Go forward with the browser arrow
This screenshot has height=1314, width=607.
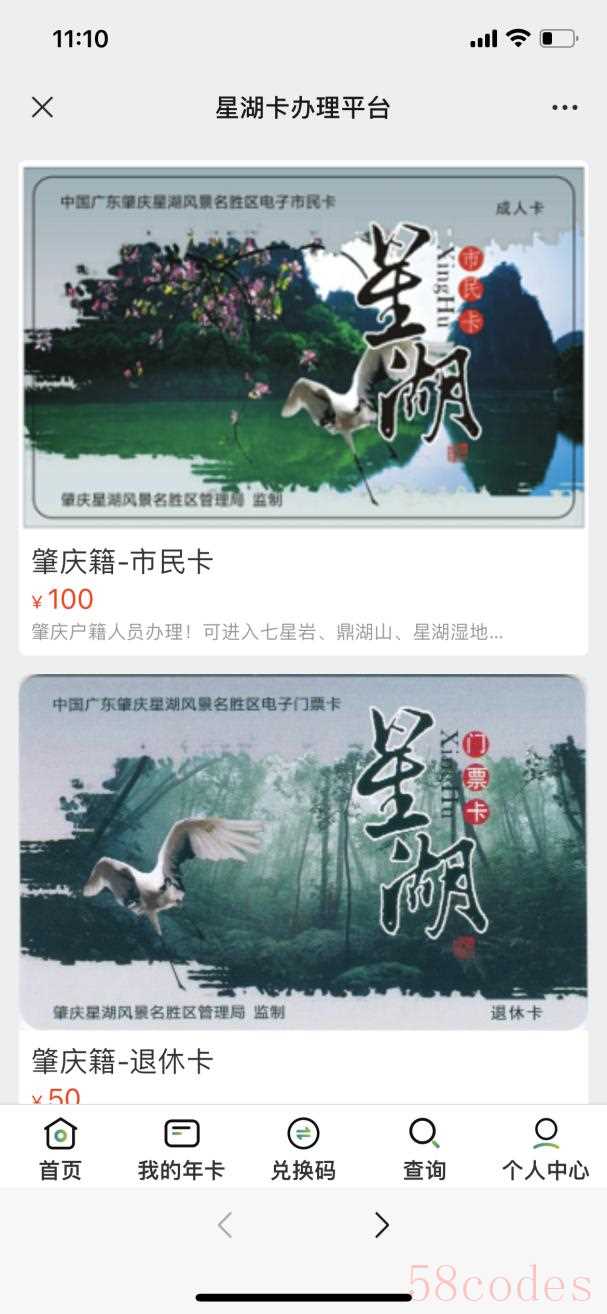[x=381, y=1224]
